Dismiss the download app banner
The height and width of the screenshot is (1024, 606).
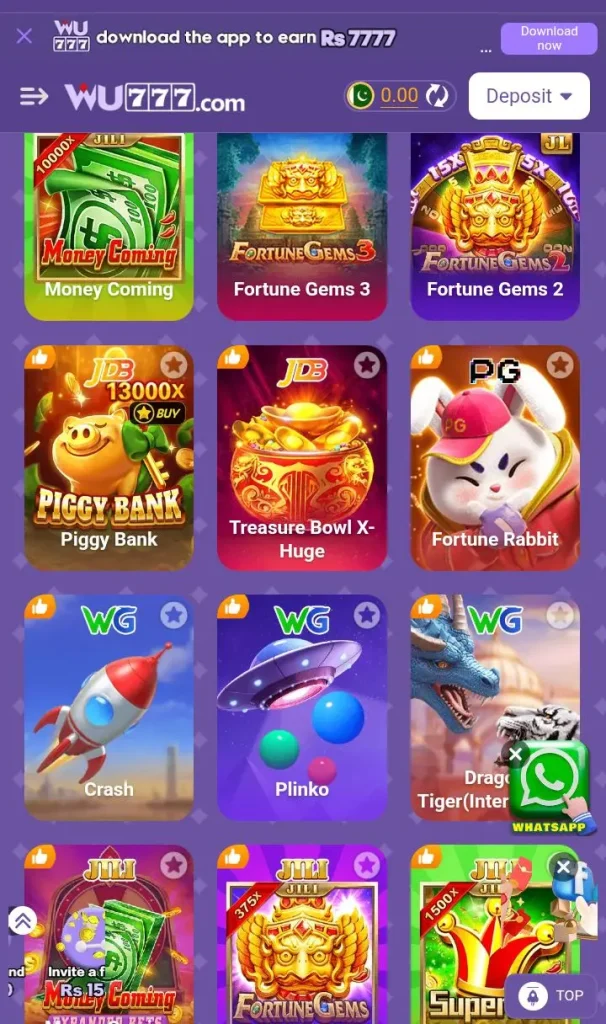(x=24, y=36)
